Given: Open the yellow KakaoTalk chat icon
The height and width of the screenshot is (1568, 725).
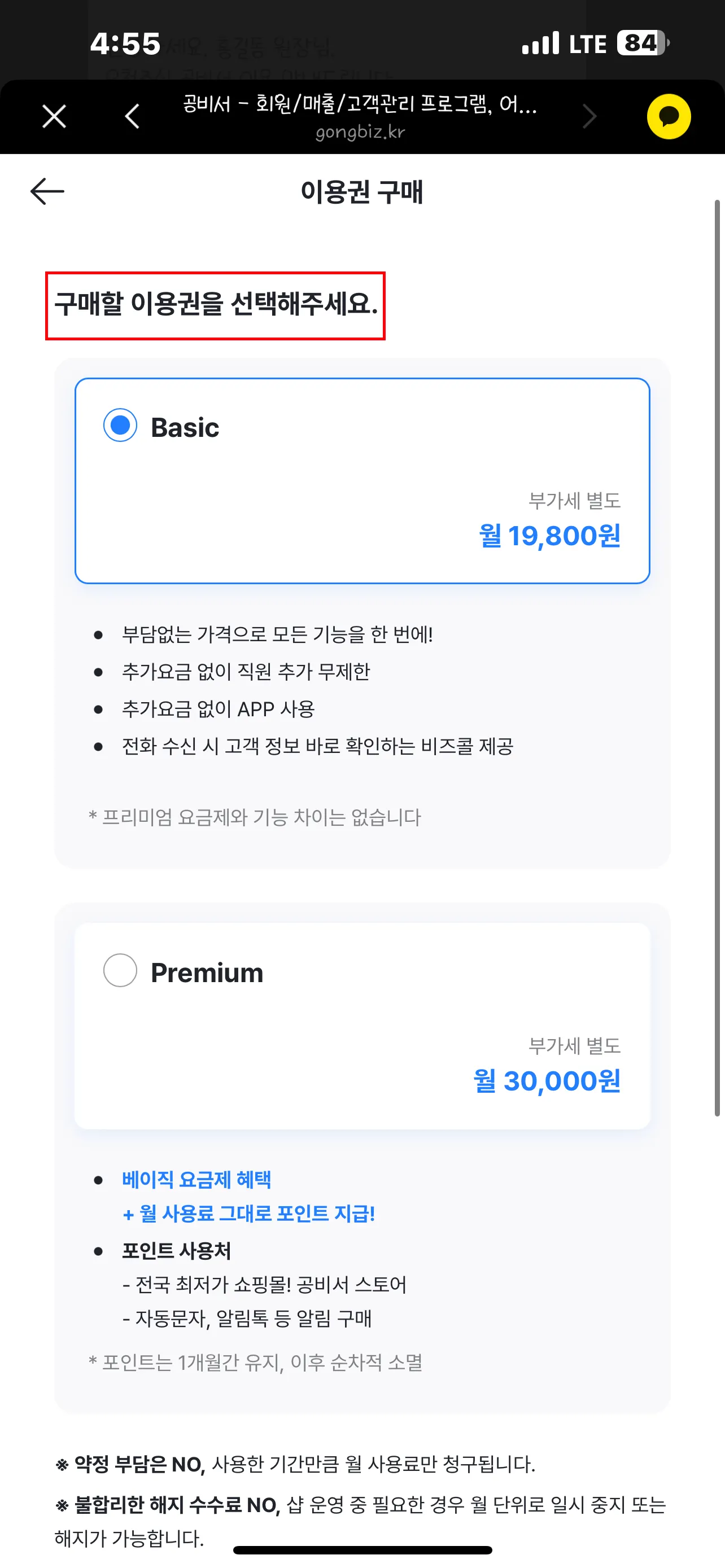Looking at the screenshot, I should 669,116.
